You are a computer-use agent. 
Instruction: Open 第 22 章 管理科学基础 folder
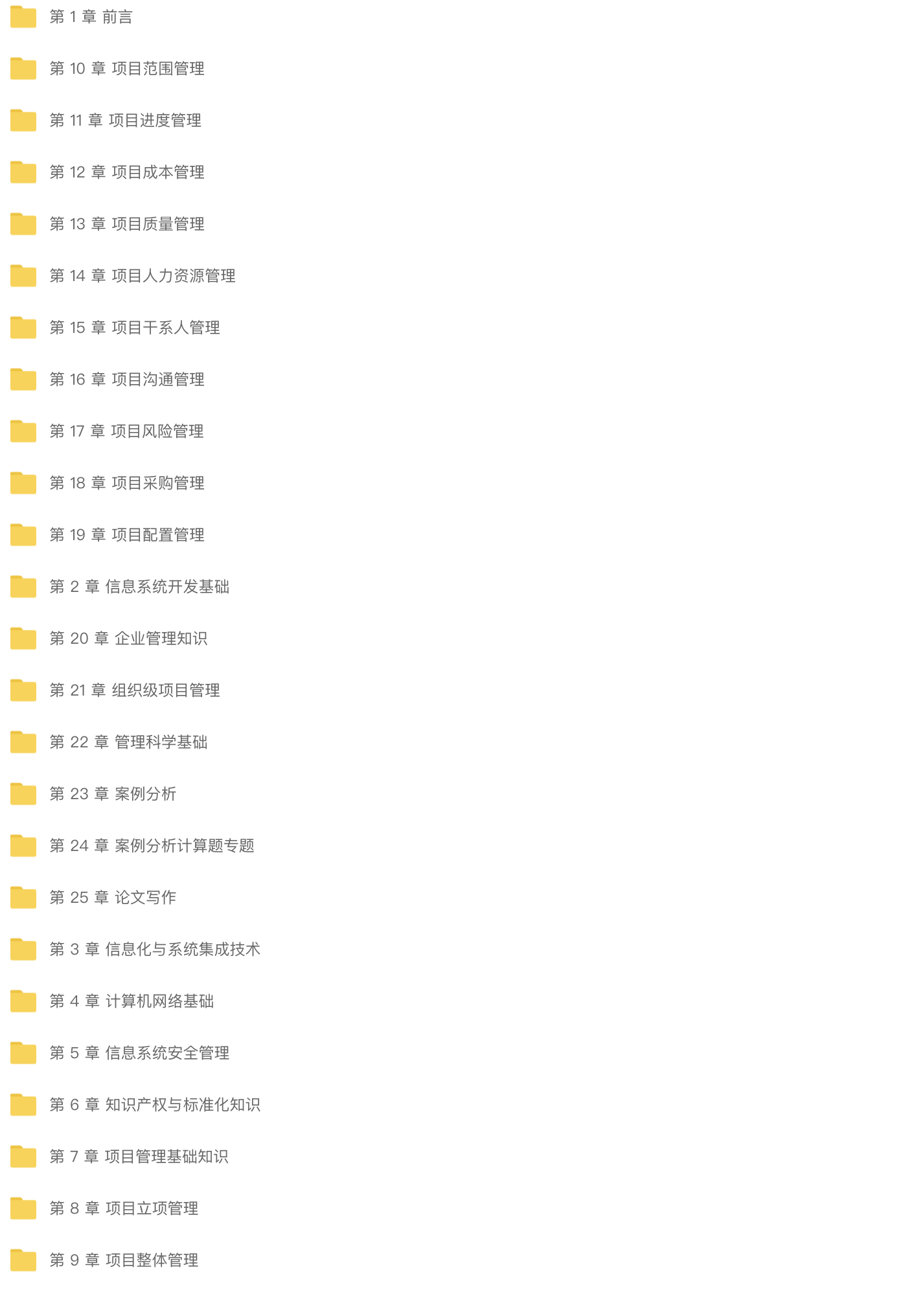point(128,742)
